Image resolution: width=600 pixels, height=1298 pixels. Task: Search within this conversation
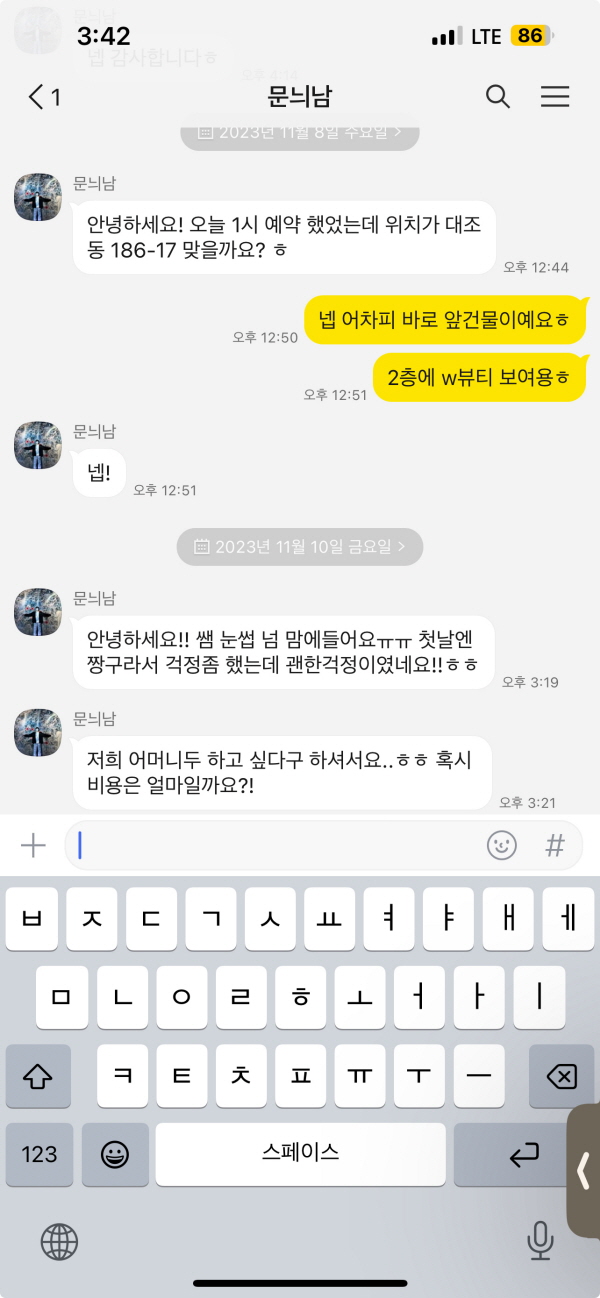497,97
